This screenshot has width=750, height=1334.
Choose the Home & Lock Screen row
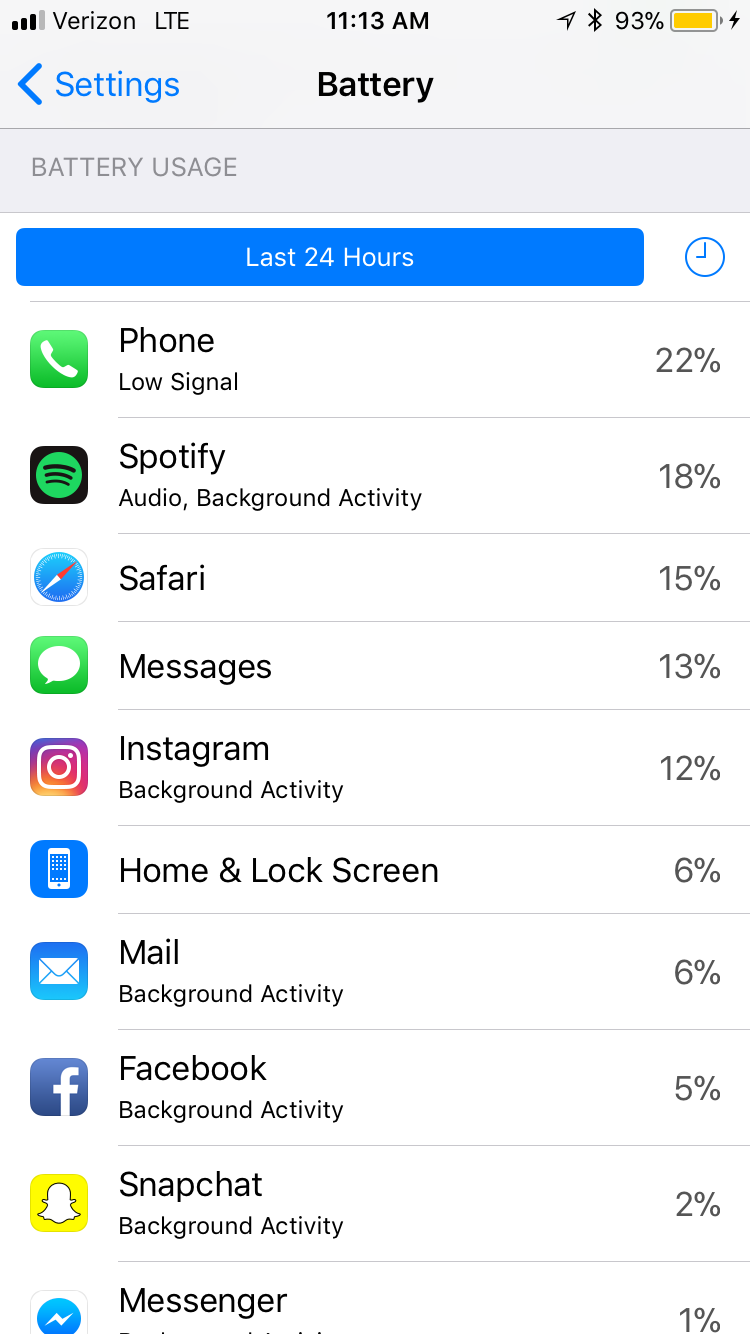(x=375, y=870)
